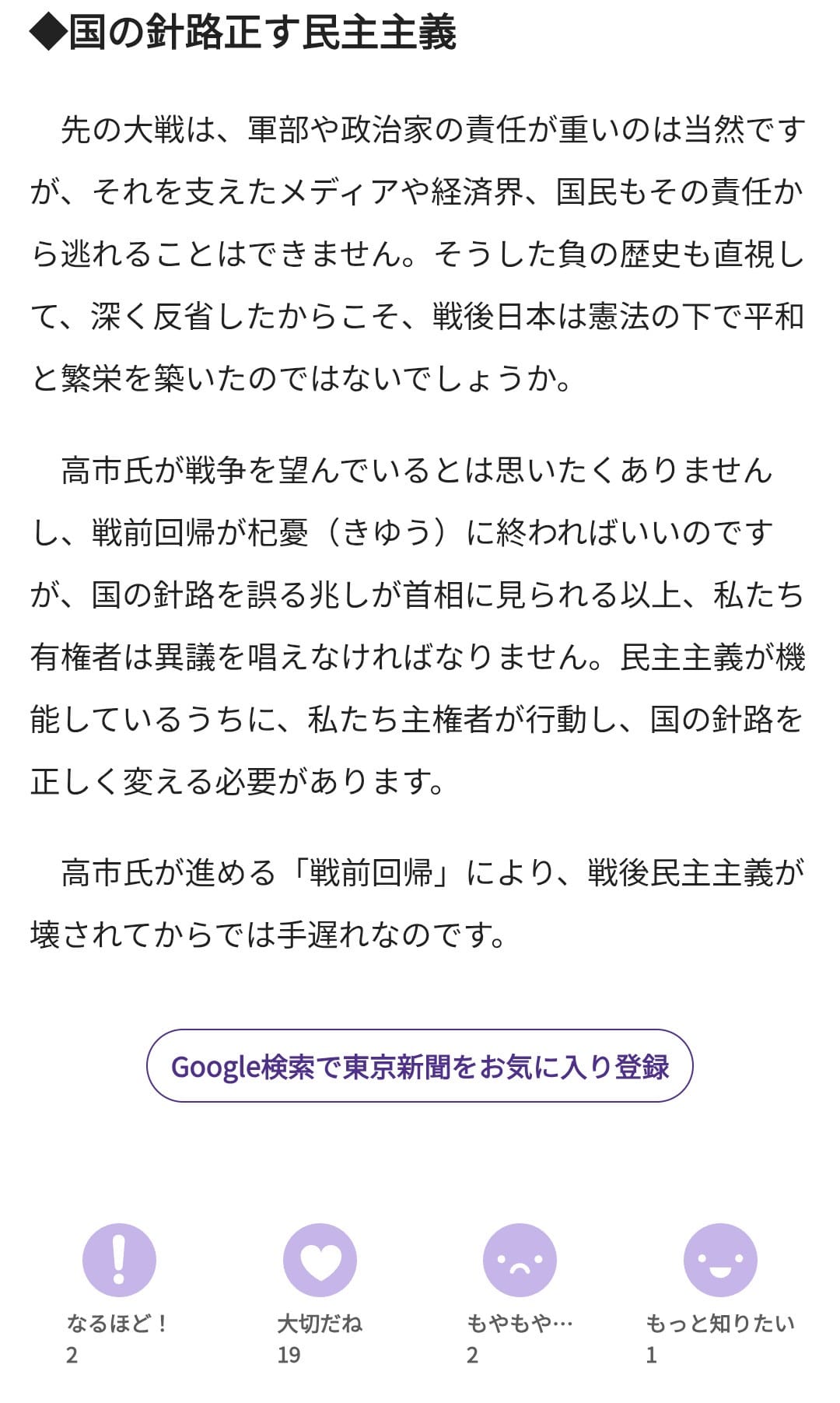
Task: Choose the もっと知りたい smiley reaction
Action: pyautogui.click(x=720, y=1260)
